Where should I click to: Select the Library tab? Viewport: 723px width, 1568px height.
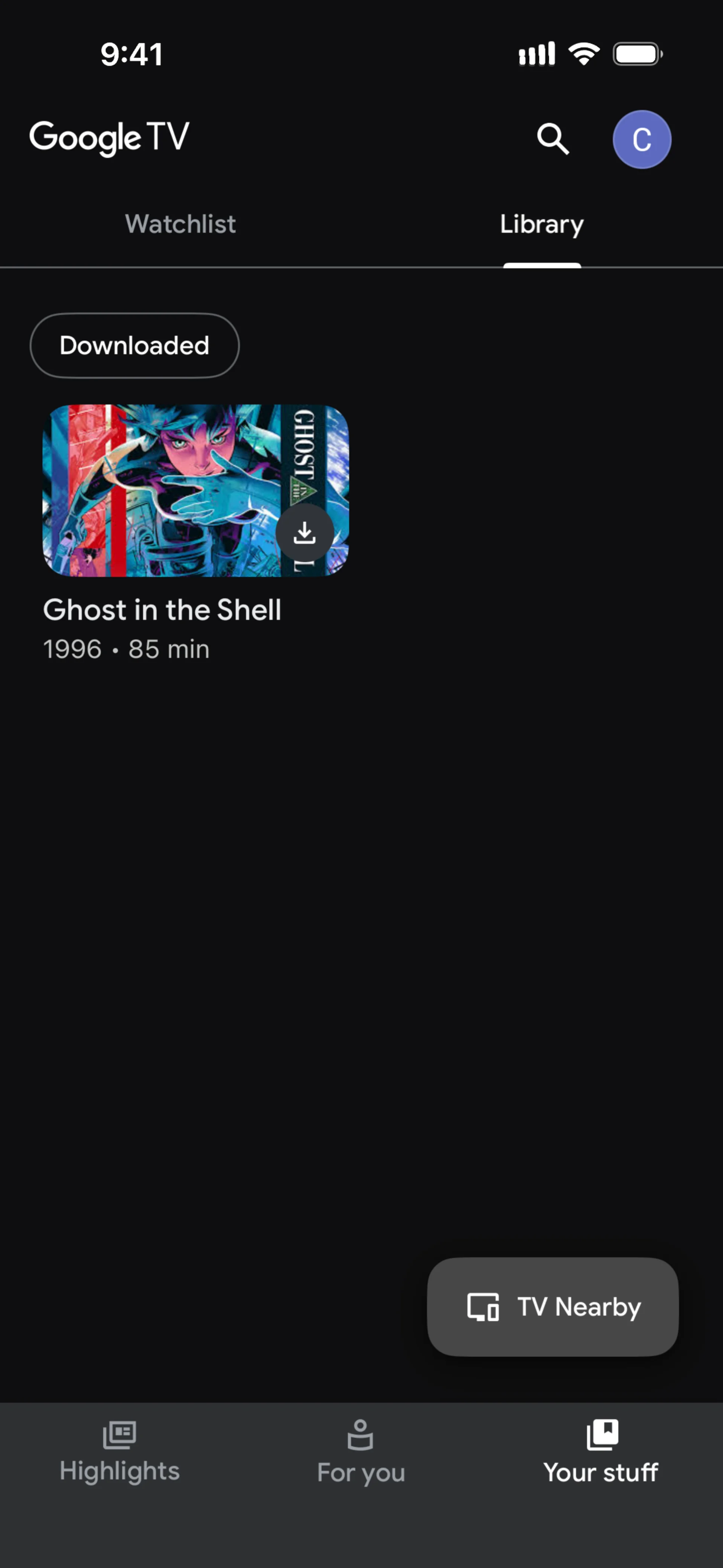pyautogui.click(x=541, y=224)
